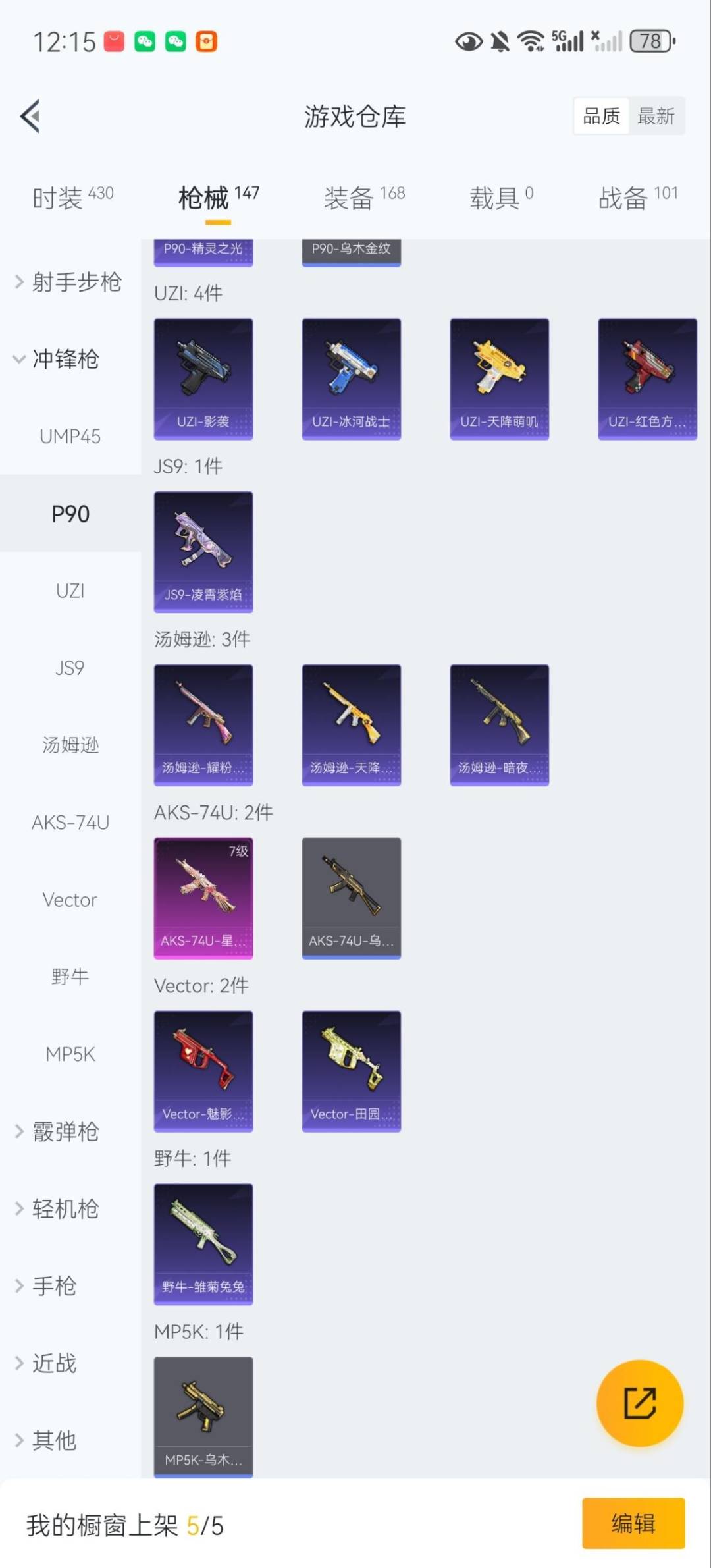Tap the yellow share floating button
The image size is (711, 1568).
639,1403
